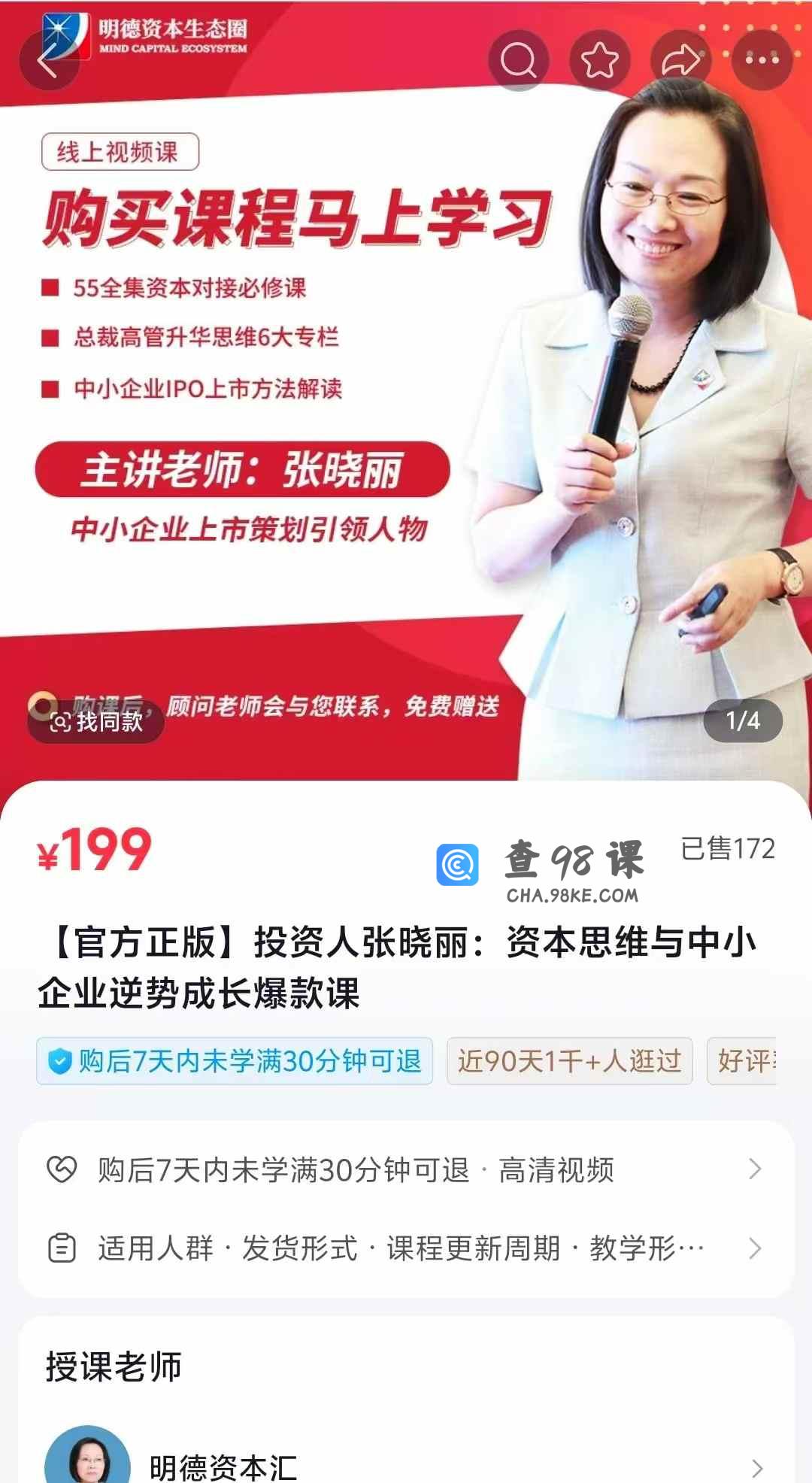The width and height of the screenshot is (812, 1483).
Task: Open the three-dot overflow menu
Action: 762,60
